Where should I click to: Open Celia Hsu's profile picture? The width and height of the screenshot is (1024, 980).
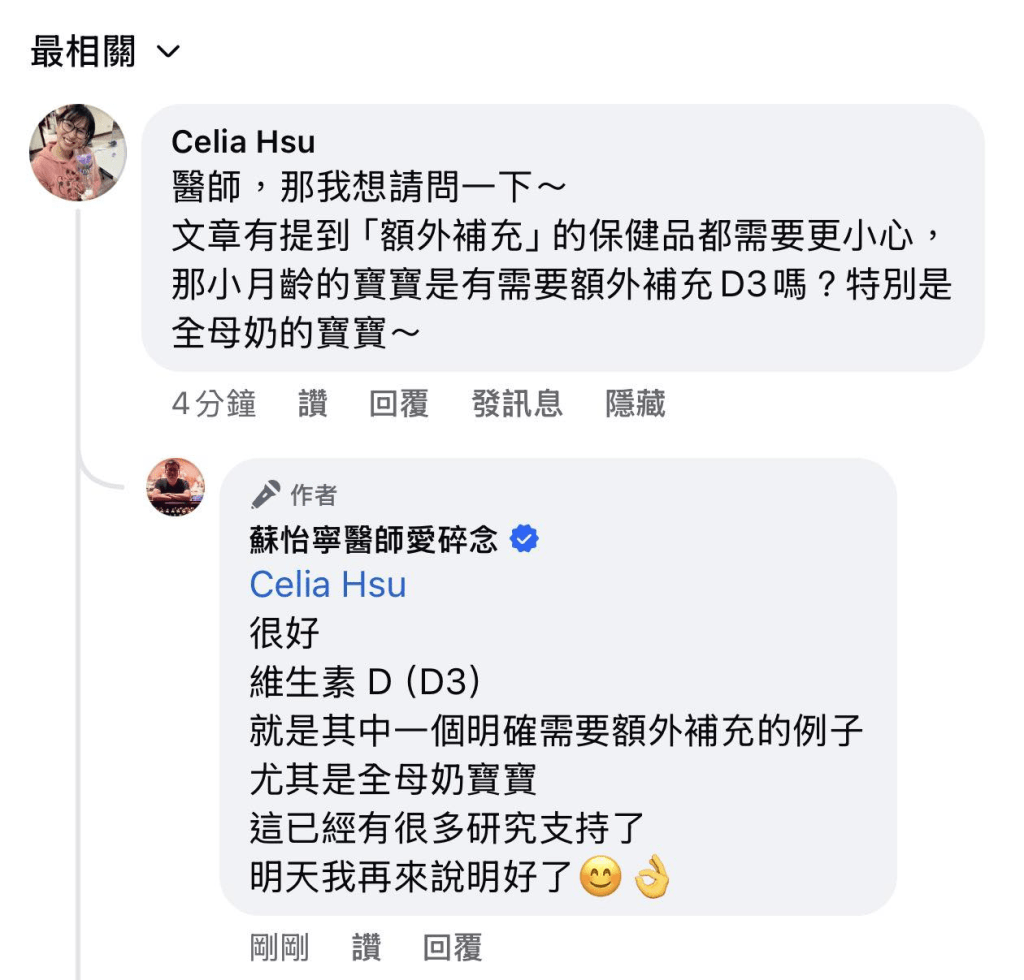click(78, 152)
